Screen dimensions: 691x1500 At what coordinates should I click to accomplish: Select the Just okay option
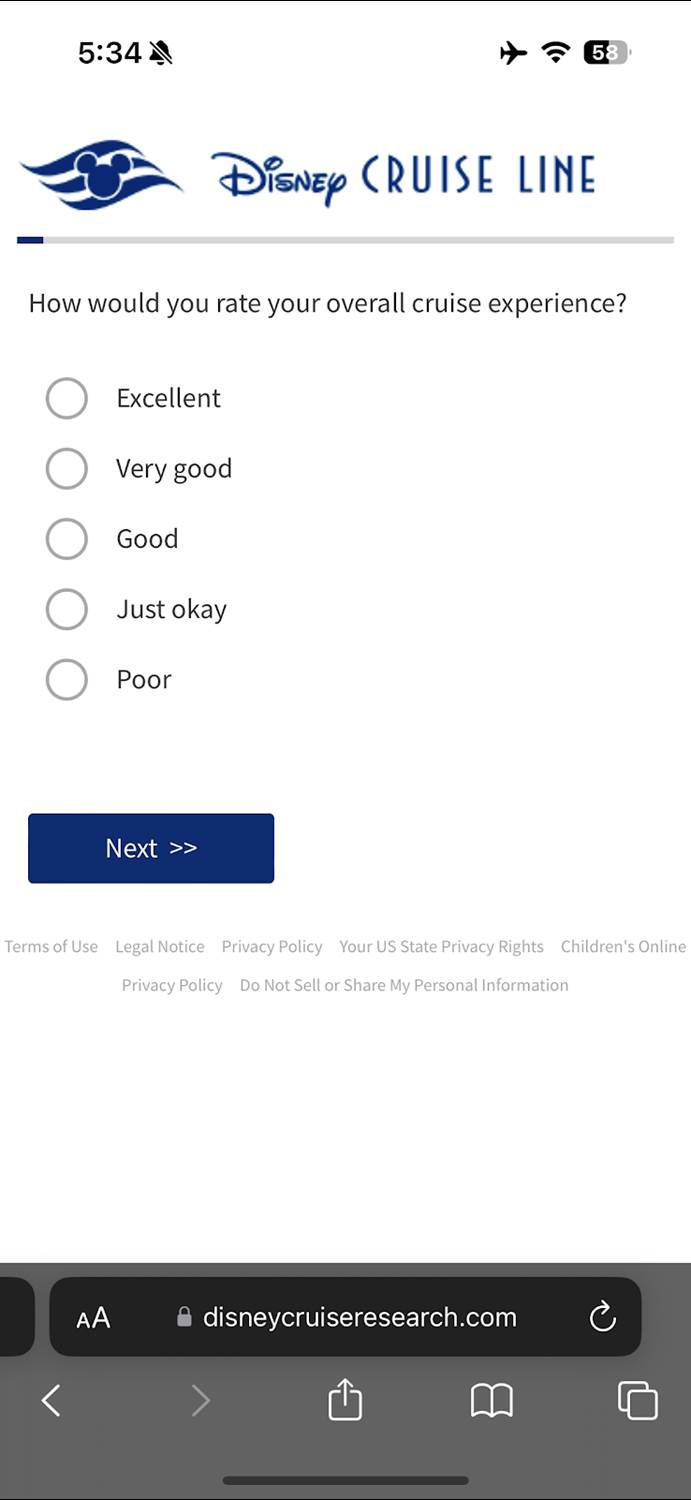pyautogui.click(x=67, y=609)
